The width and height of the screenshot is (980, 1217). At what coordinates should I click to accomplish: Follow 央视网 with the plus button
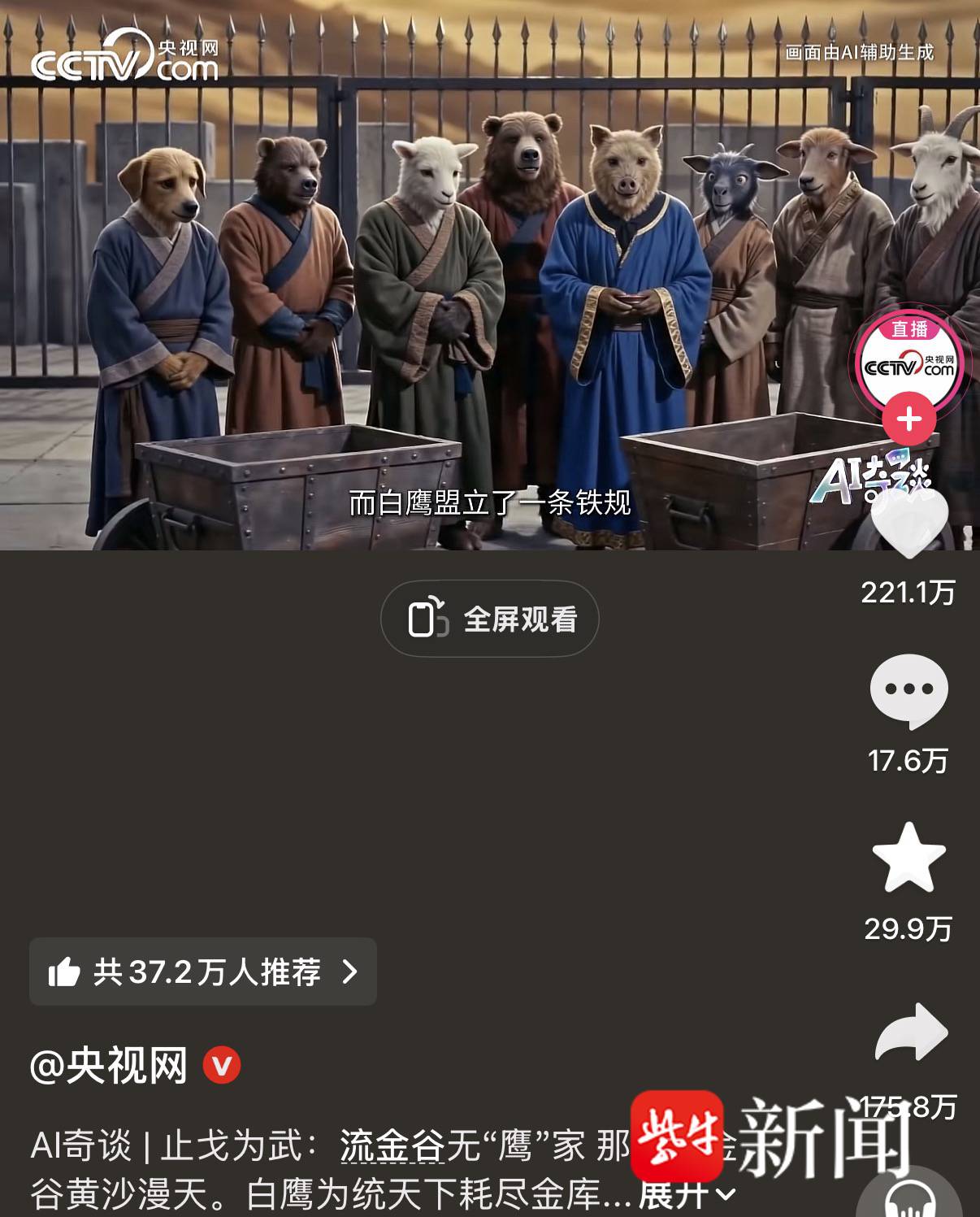tap(908, 419)
